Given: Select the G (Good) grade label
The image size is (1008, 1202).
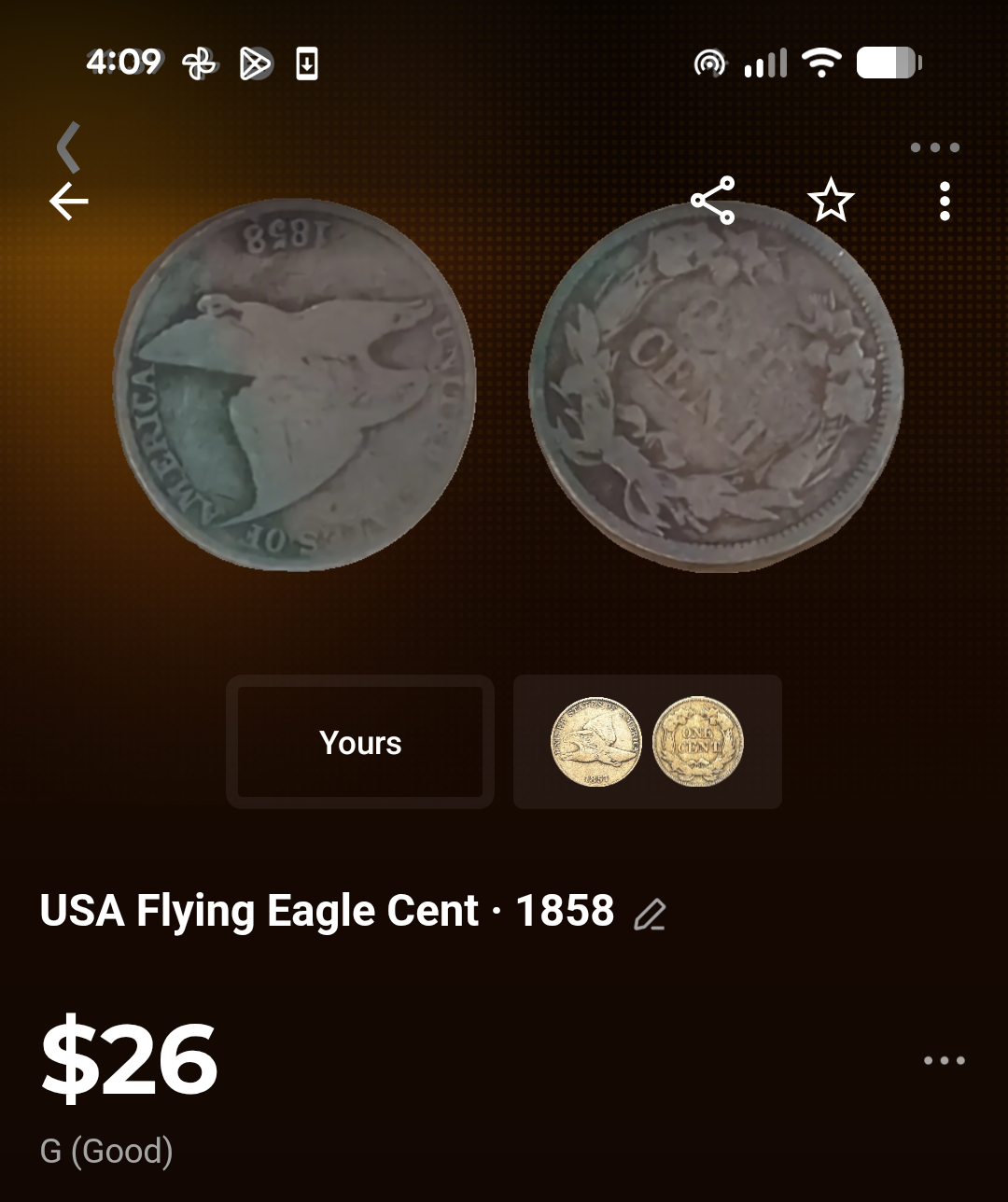Looking at the screenshot, I should coord(108,1152).
